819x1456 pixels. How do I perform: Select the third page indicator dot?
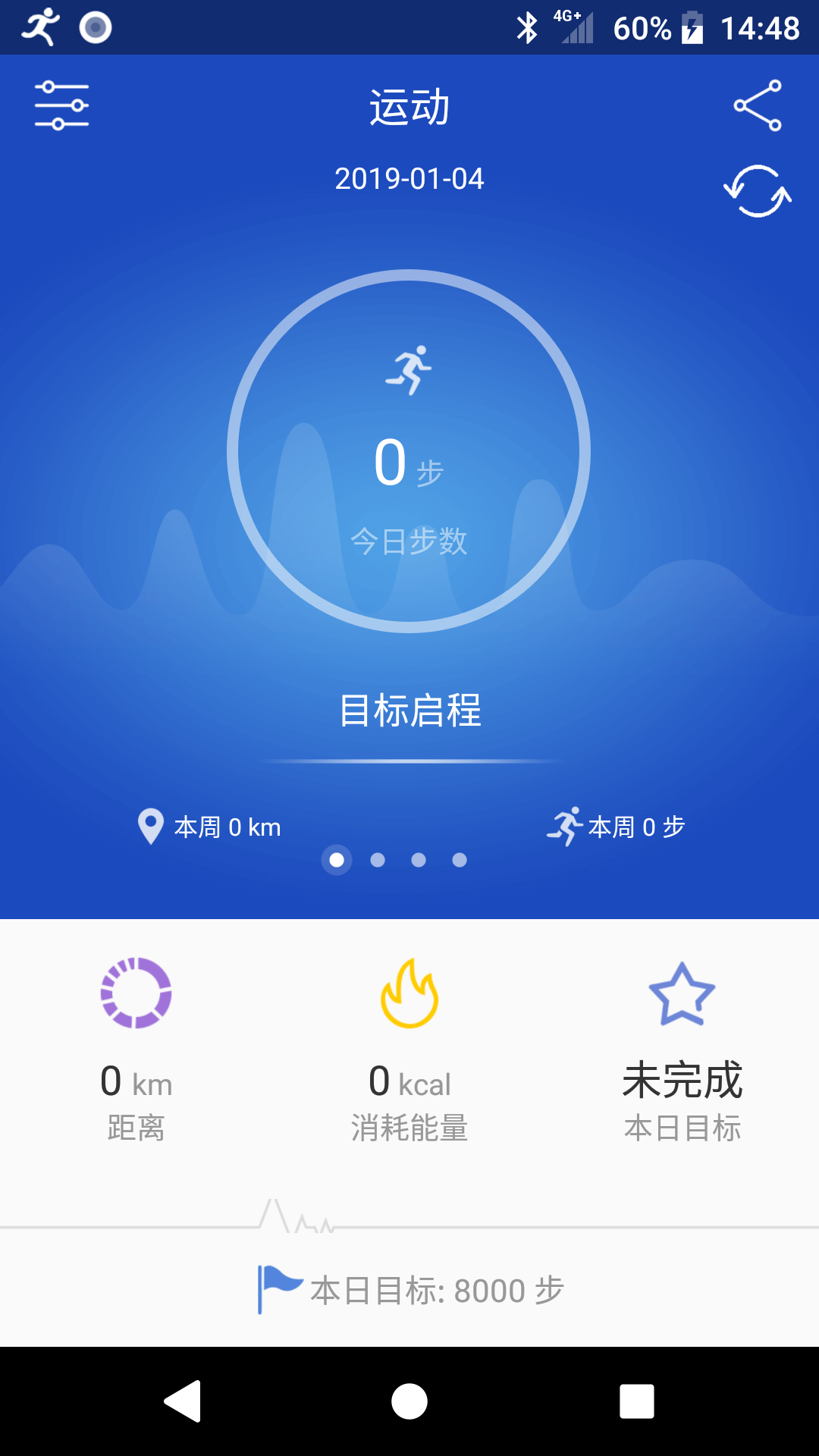418,860
